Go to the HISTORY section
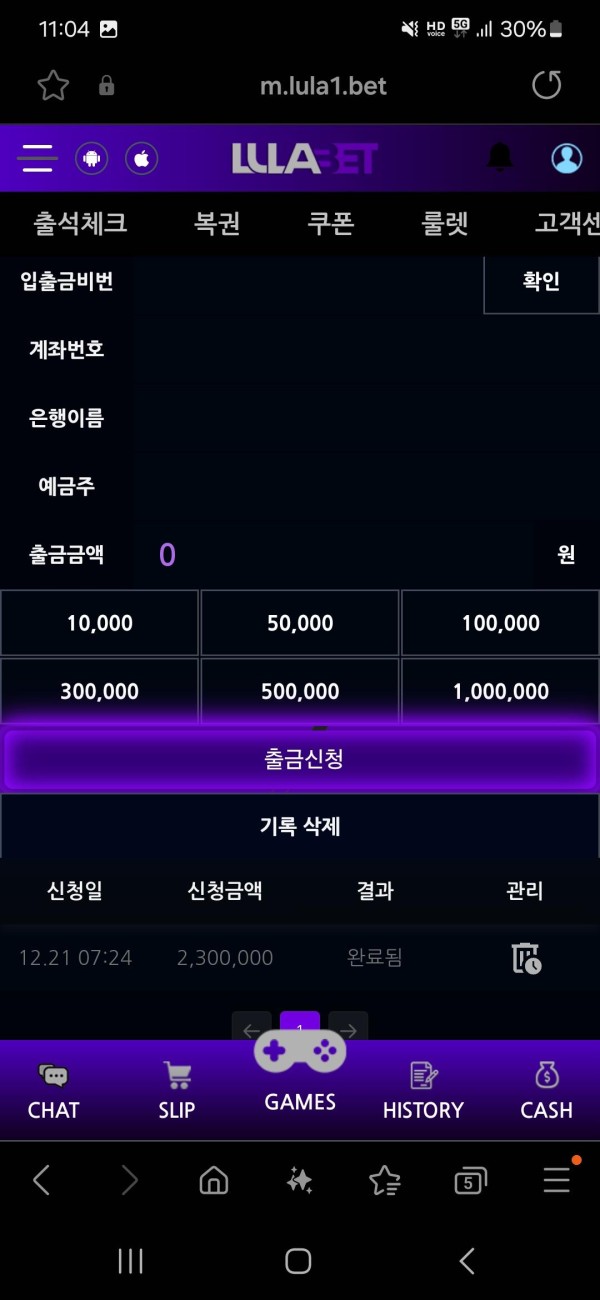600x1300 pixels. pyautogui.click(x=423, y=1091)
